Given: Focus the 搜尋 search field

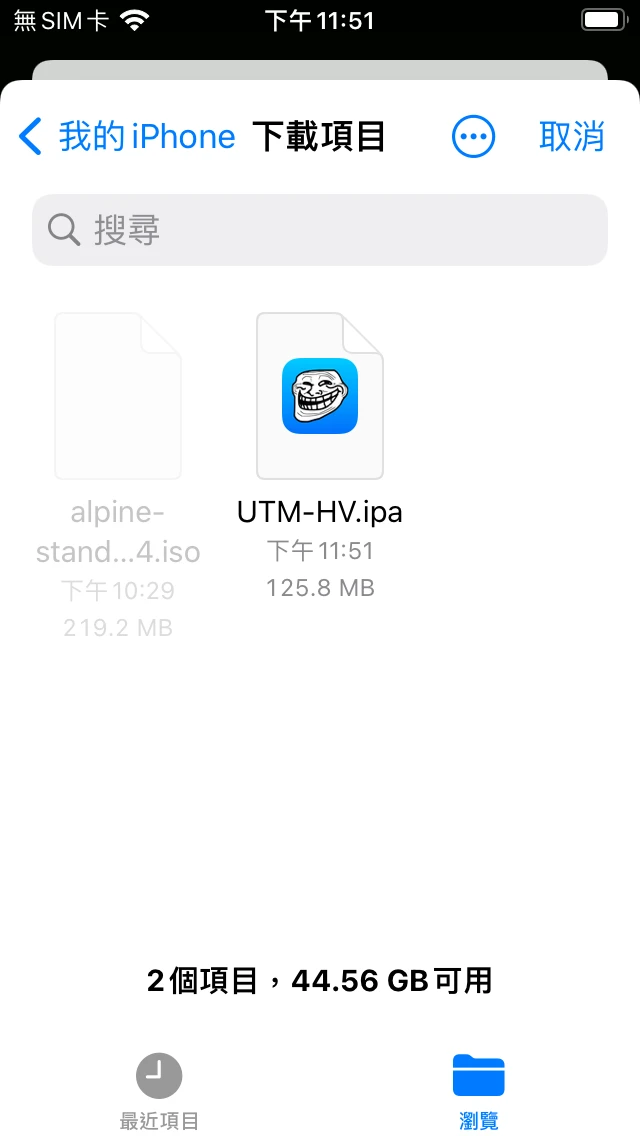Looking at the screenshot, I should coord(320,230).
